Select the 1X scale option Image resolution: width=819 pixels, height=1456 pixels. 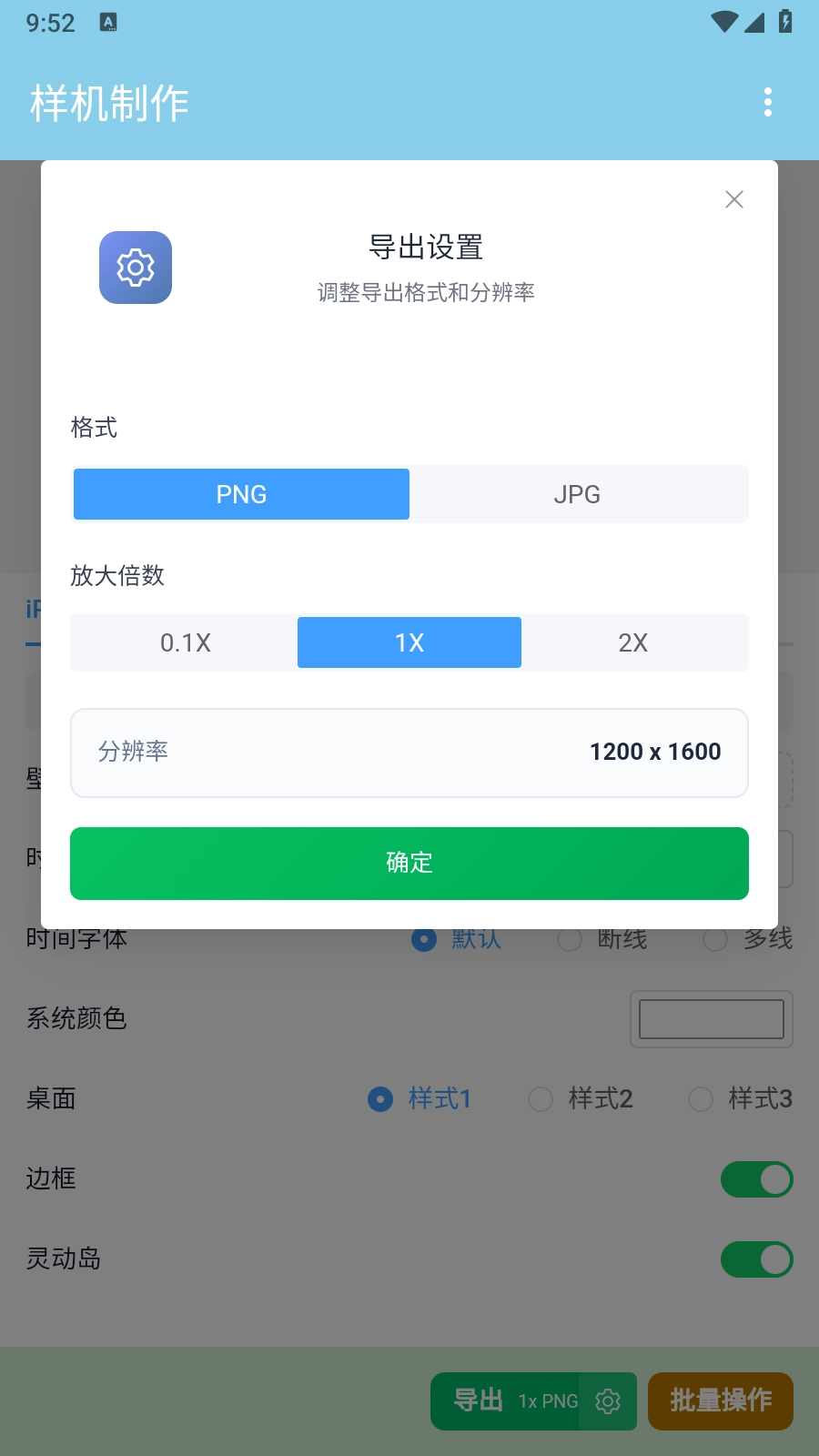[x=409, y=642]
